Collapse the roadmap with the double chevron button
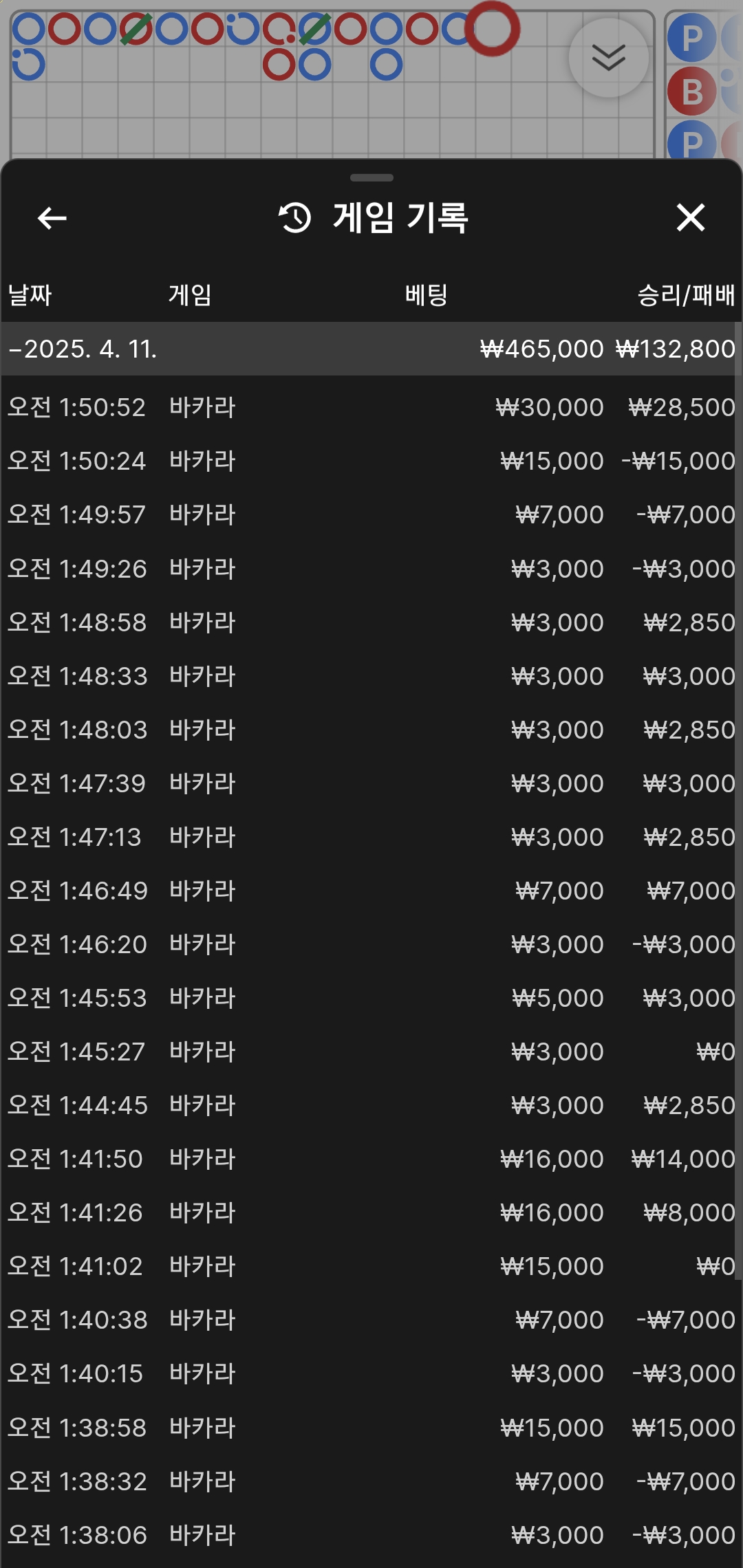Screen dimensions: 743x1568 coord(608,57)
